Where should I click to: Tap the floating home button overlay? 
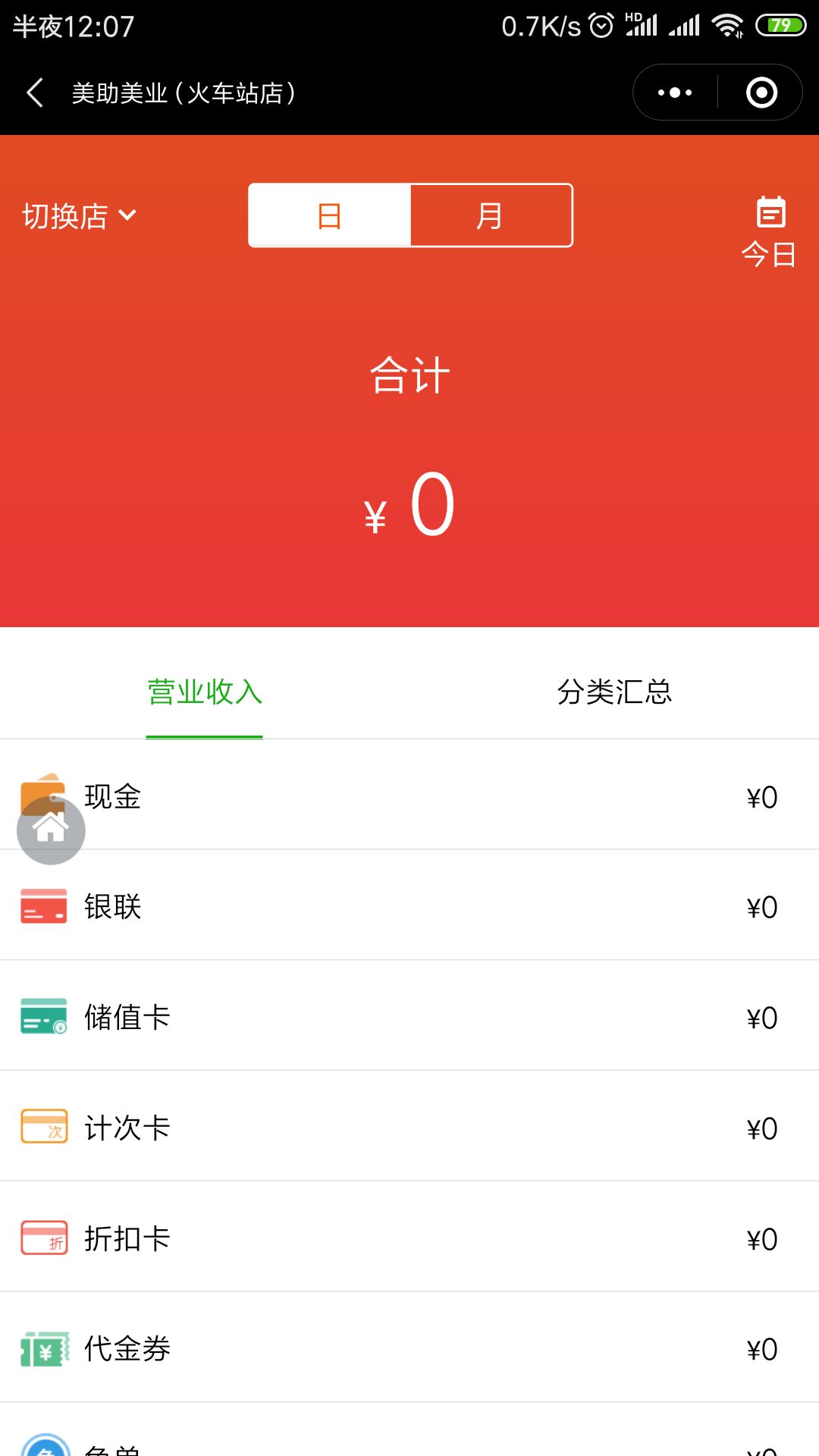click(x=50, y=830)
